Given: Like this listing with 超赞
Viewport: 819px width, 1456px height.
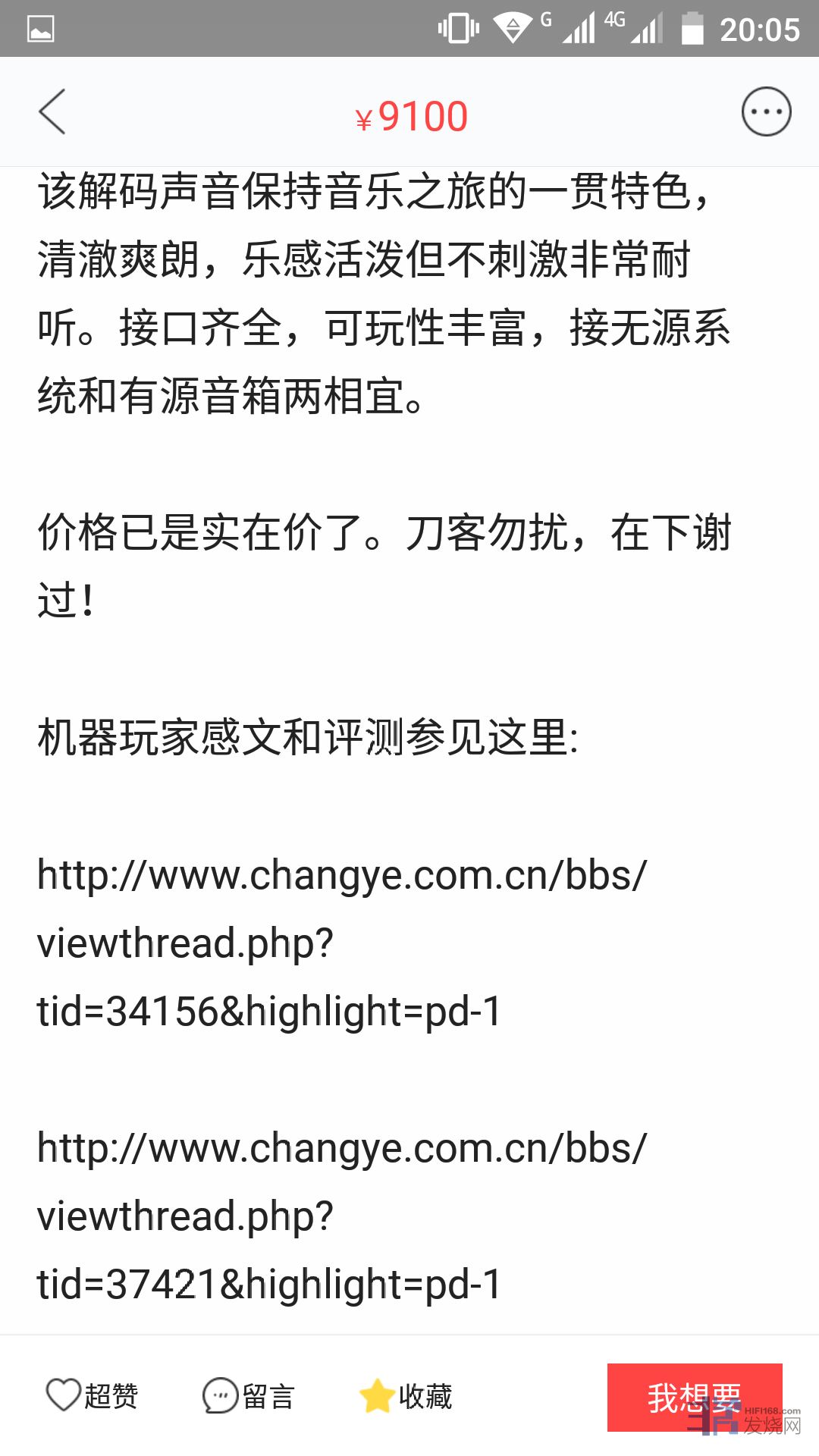Looking at the screenshot, I should pyautogui.click(x=93, y=1395).
